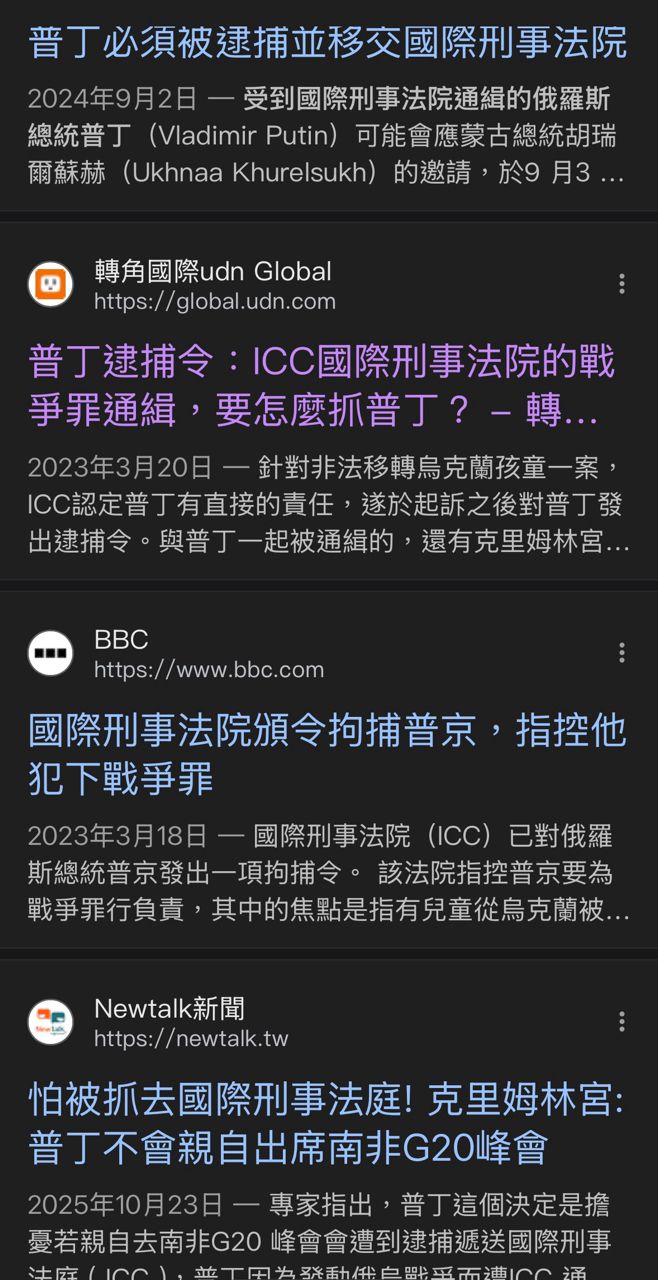This screenshot has height=1280, width=658.
Task: Open BBC article '國際刑事法院頒令拘捕普京'
Action: point(327,754)
